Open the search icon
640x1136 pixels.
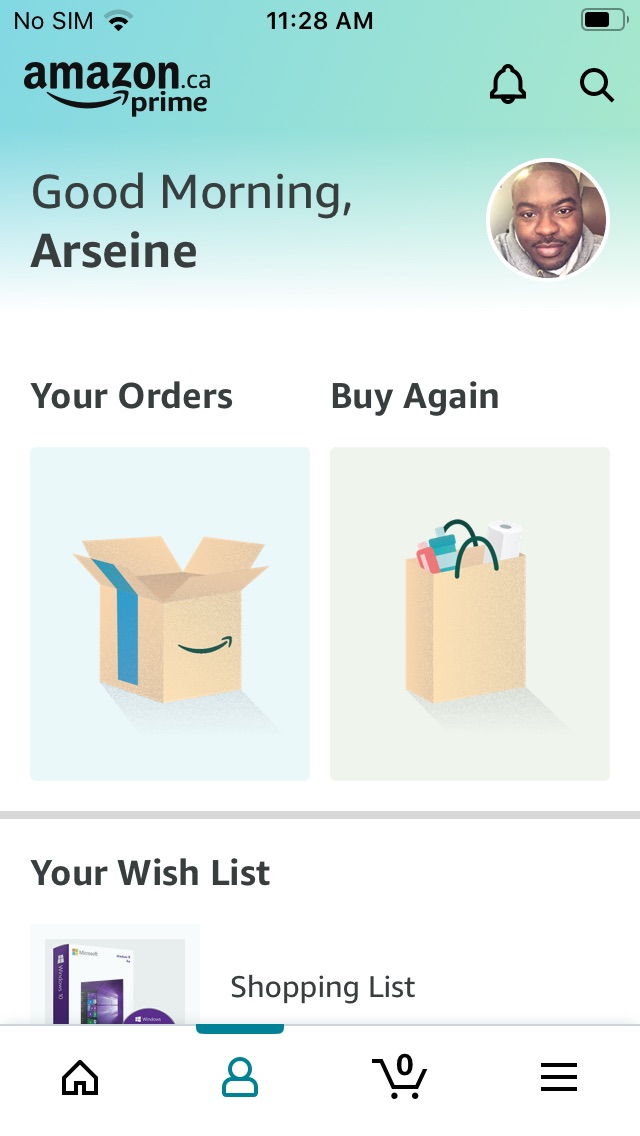click(597, 86)
